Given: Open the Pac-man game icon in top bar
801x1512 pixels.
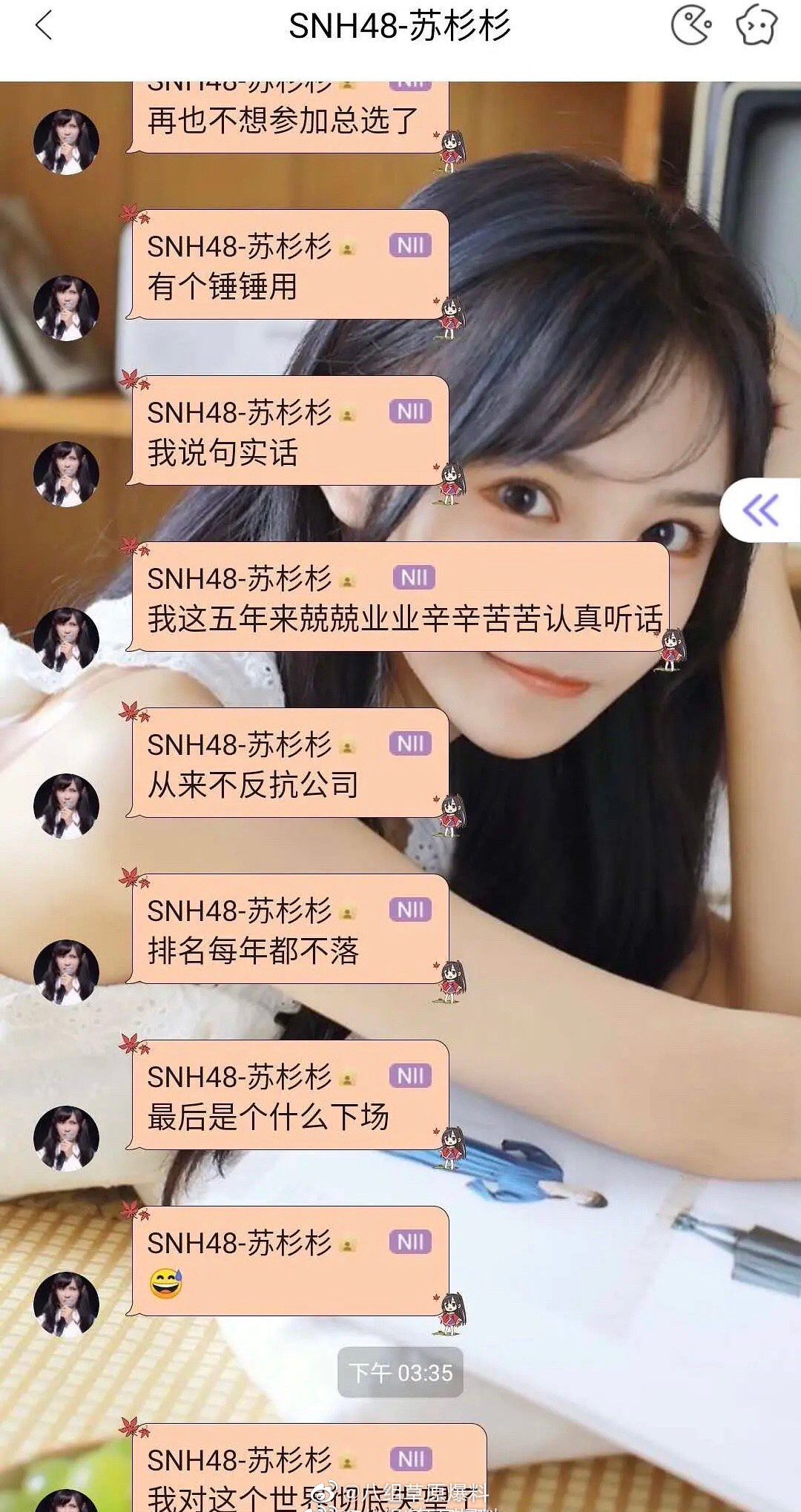Looking at the screenshot, I should coord(690,24).
